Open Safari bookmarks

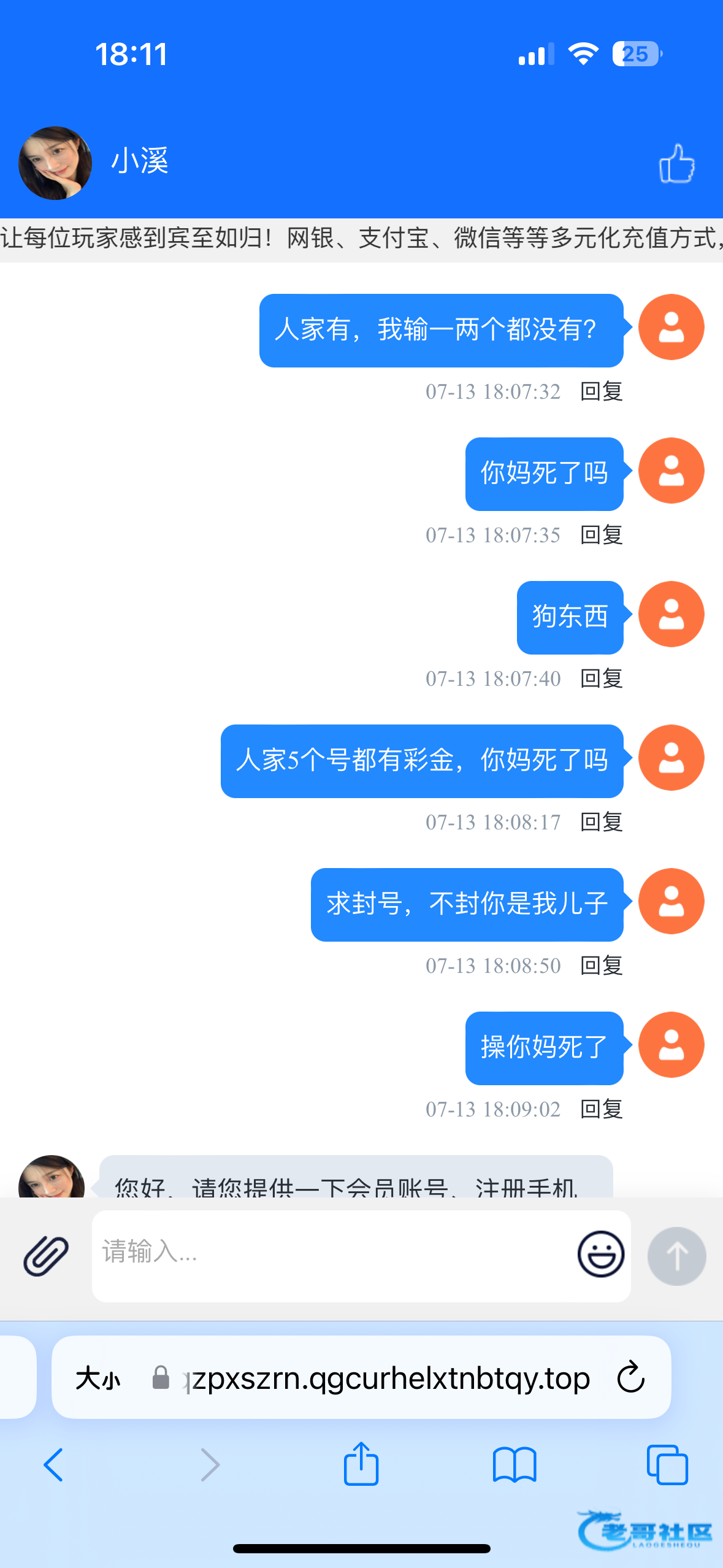[x=514, y=1465]
